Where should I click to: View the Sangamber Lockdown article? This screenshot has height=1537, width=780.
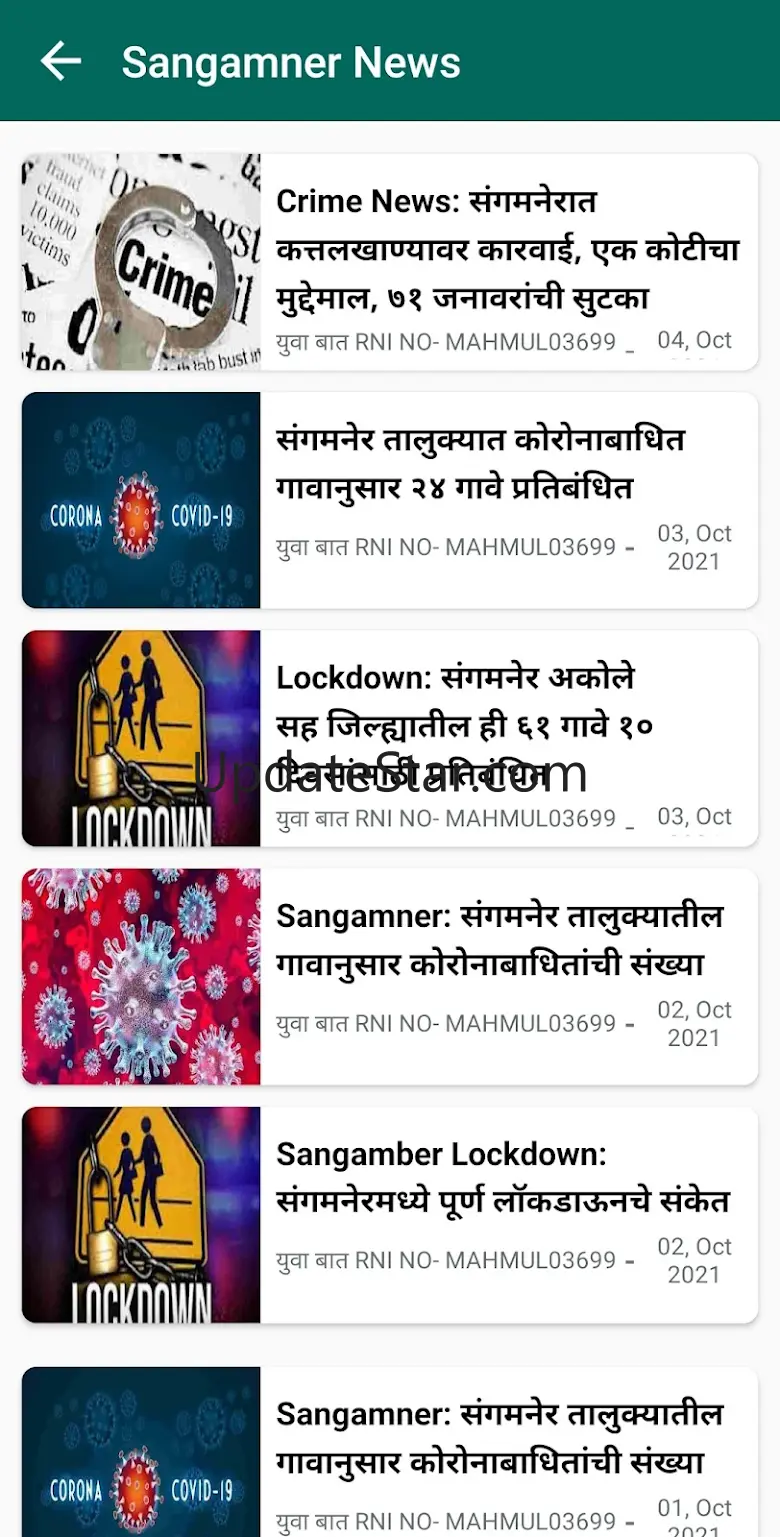point(390,1214)
